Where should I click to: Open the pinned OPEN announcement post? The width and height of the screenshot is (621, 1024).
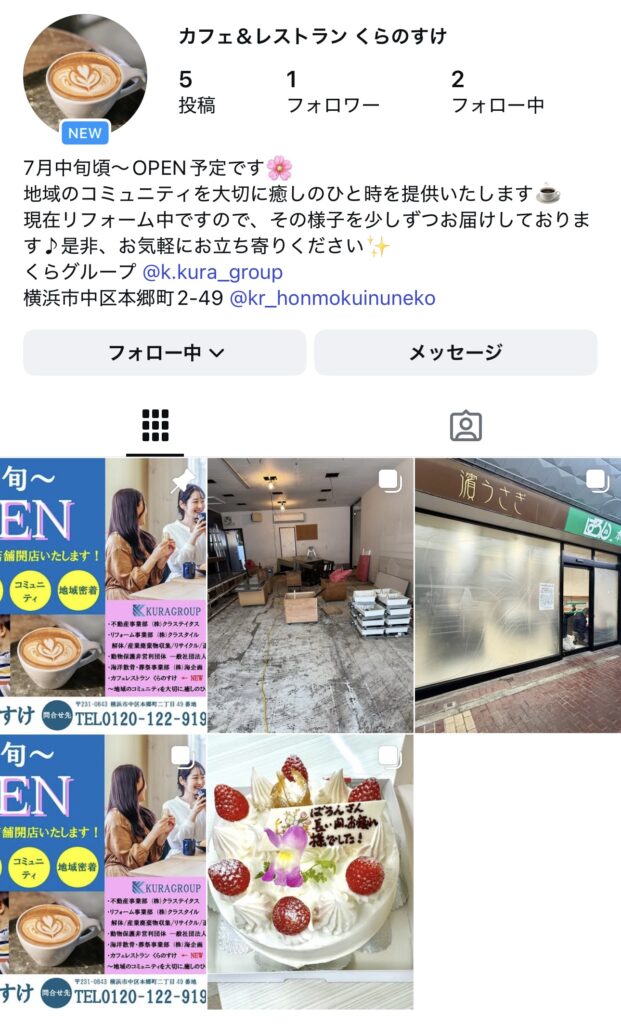click(103, 594)
